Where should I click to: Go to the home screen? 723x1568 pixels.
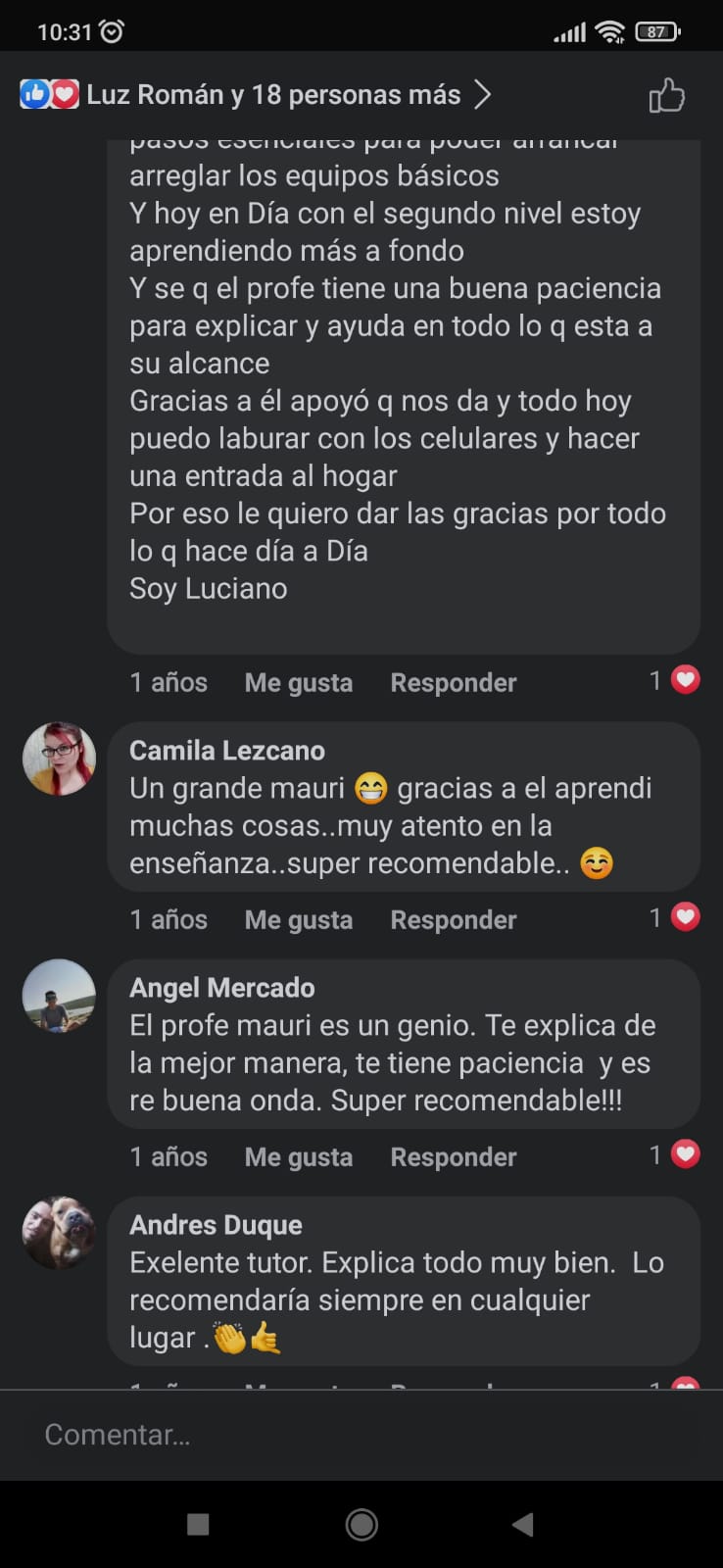[x=361, y=1524]
